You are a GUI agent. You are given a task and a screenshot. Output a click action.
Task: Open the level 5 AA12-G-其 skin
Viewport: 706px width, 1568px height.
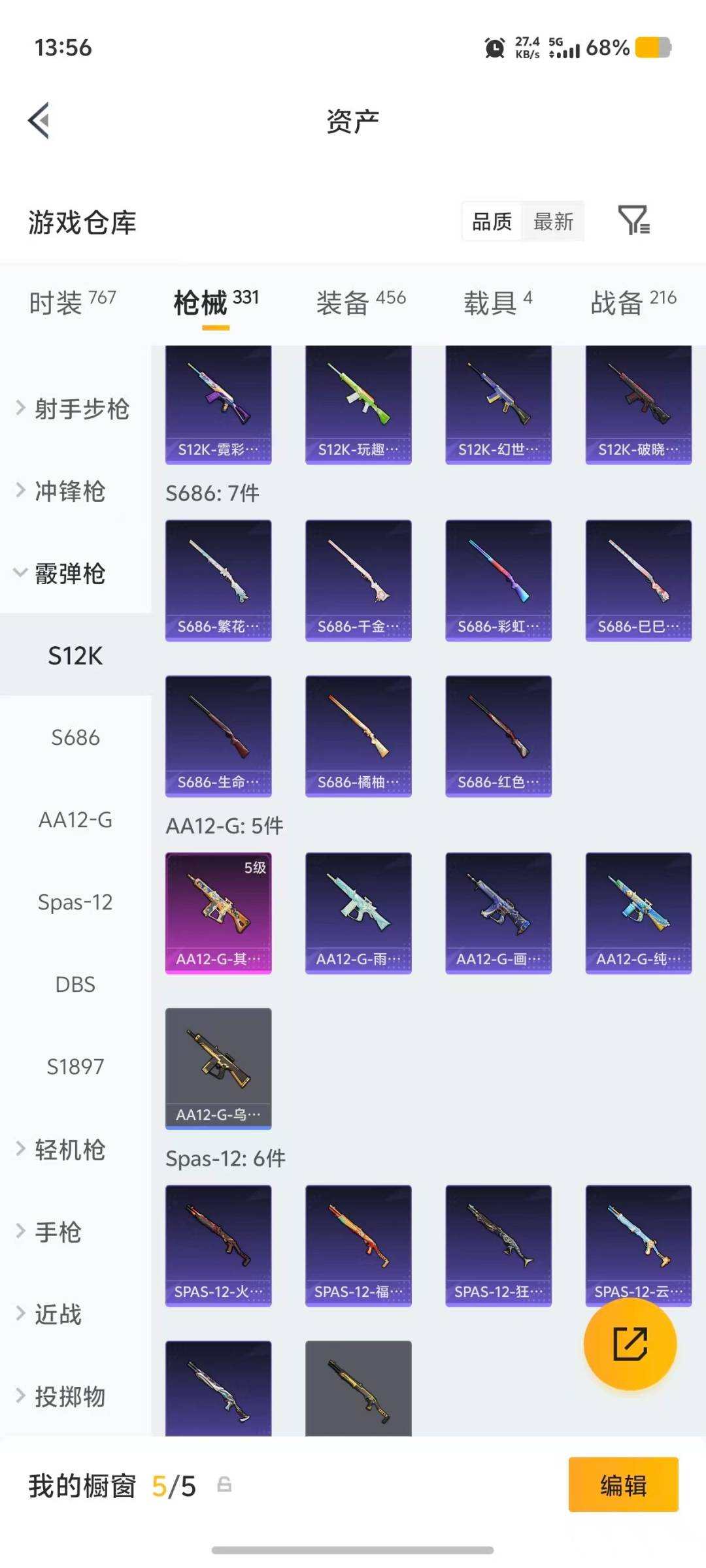point(218,913)
